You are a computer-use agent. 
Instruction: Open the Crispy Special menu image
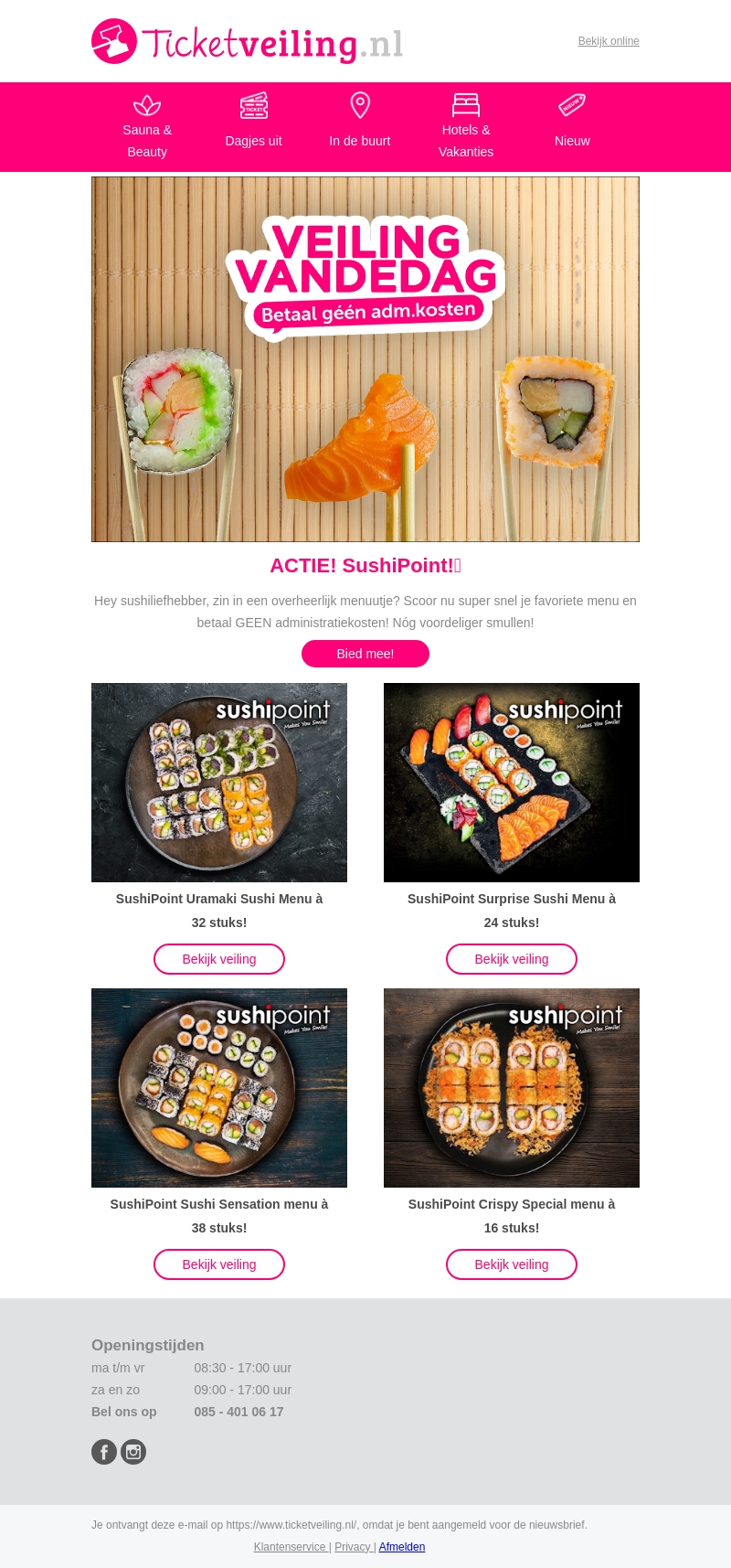pos(512,1088)
